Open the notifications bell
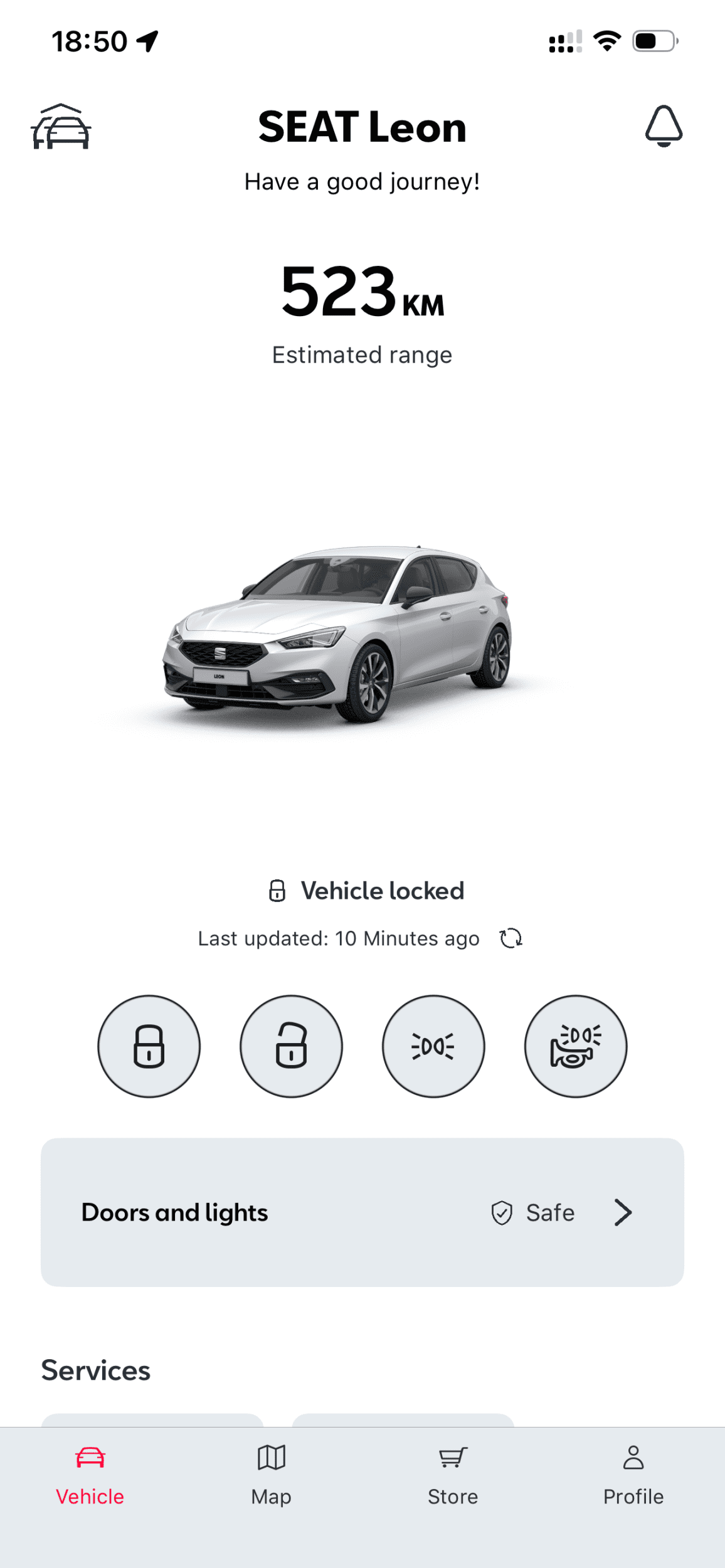 click(664, 126)
